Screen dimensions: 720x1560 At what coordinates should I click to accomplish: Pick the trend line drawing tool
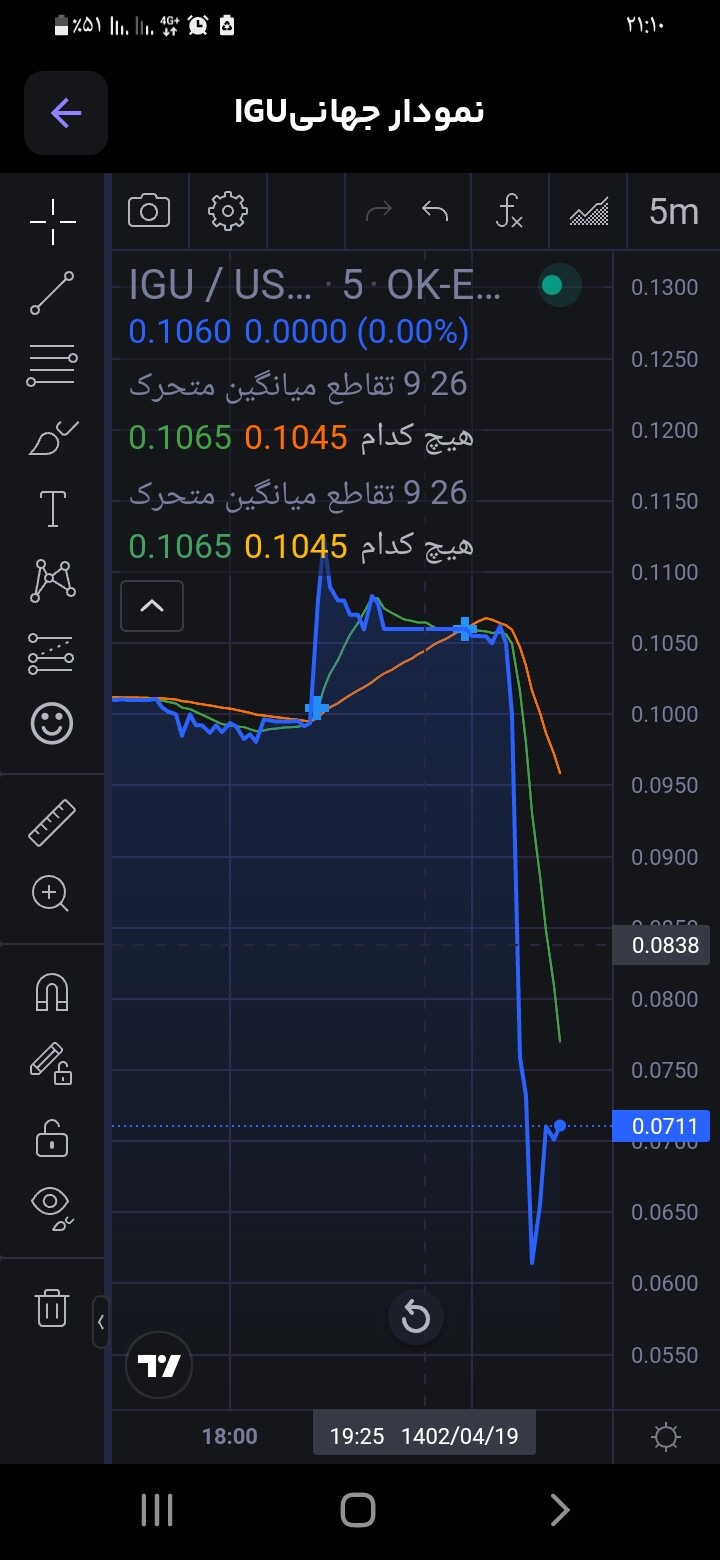52,293
